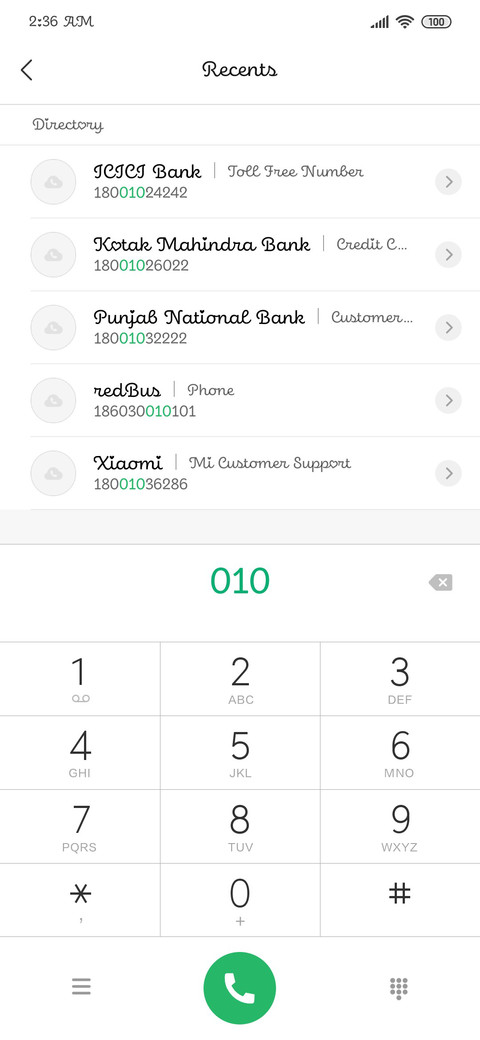Tap keypad key 2 ABC
480x1040 pixels.
coord(240,679)
